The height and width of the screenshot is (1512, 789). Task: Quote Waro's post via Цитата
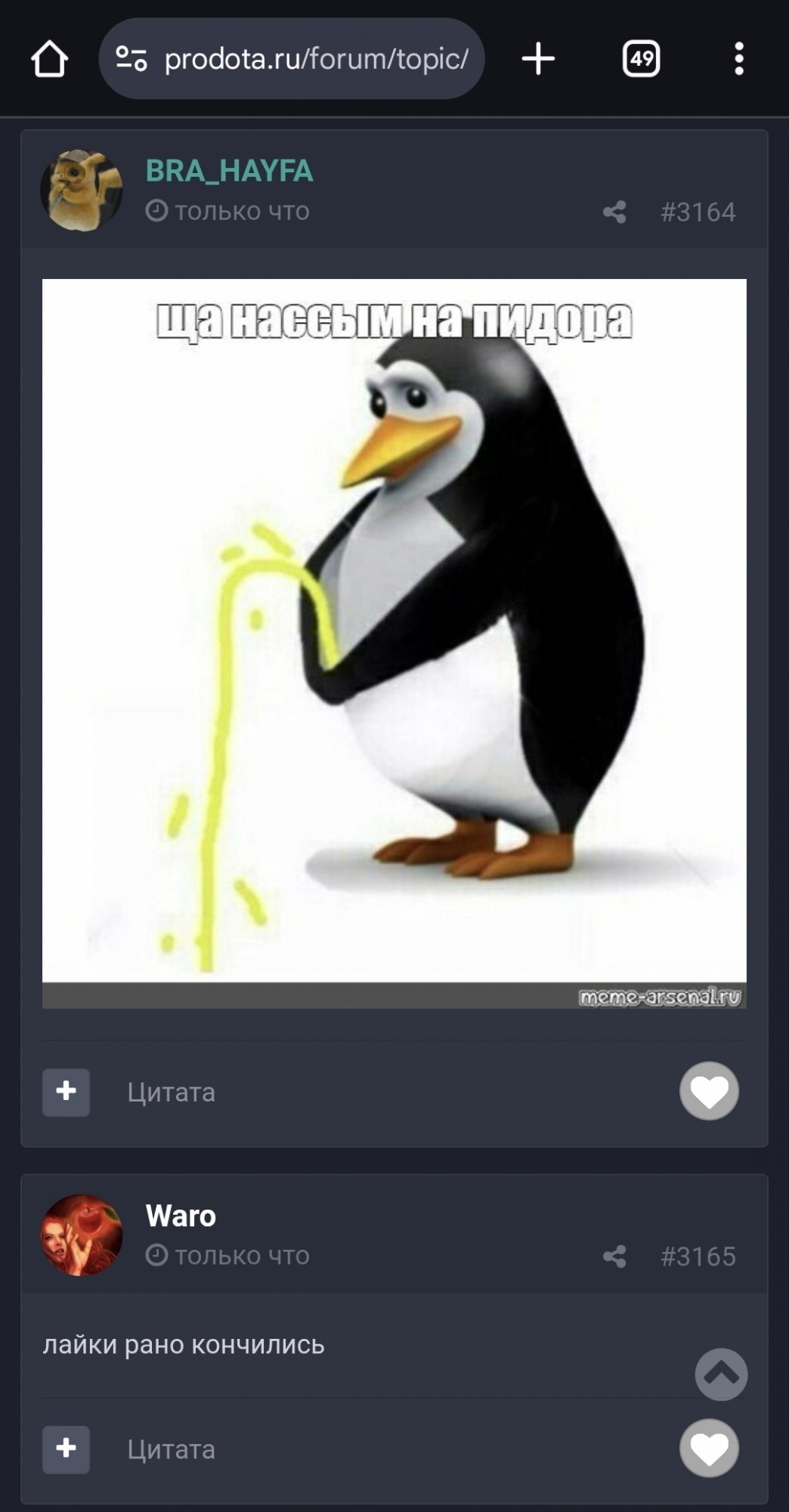point(171,1450)
